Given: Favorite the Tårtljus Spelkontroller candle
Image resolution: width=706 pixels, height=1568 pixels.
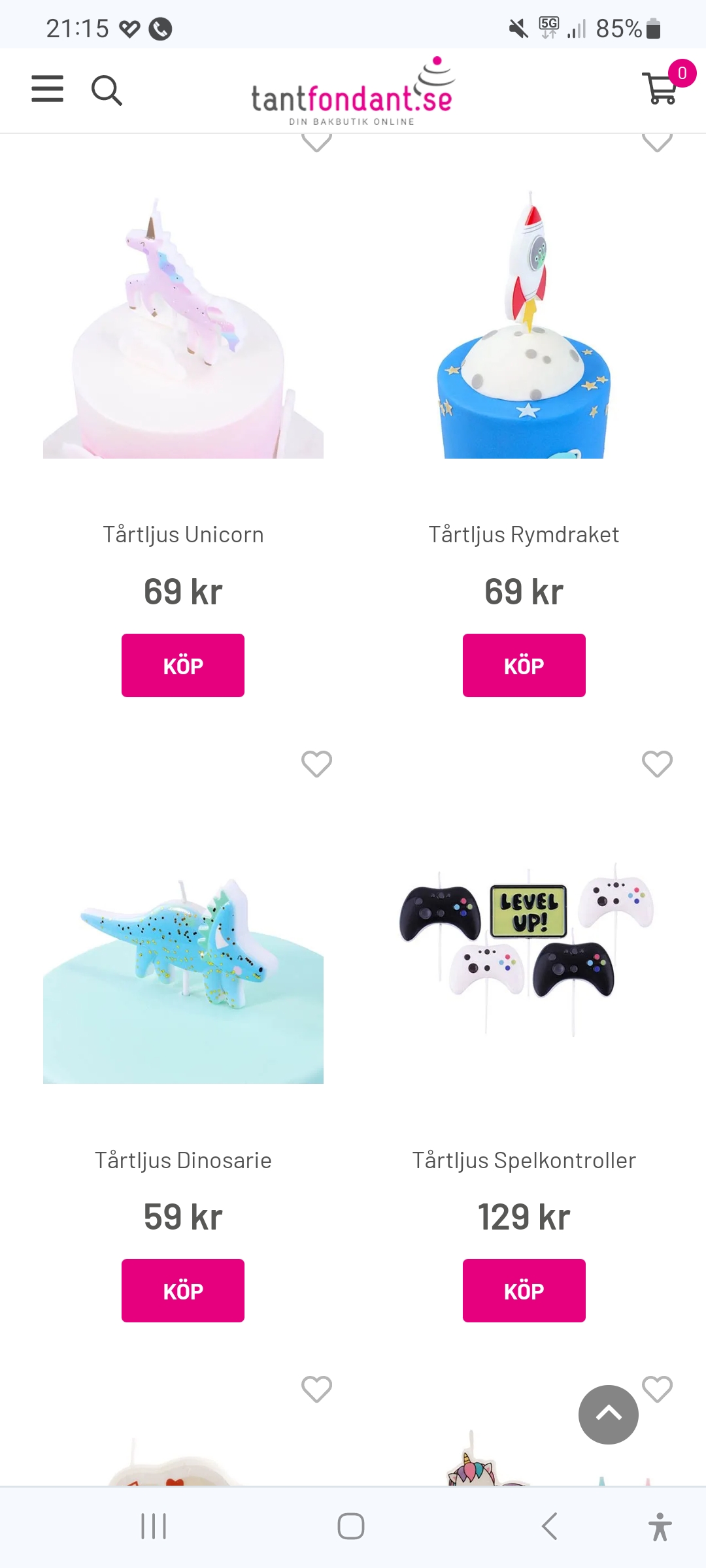Looking at the screenshot, I should click(x=657, y=764).
